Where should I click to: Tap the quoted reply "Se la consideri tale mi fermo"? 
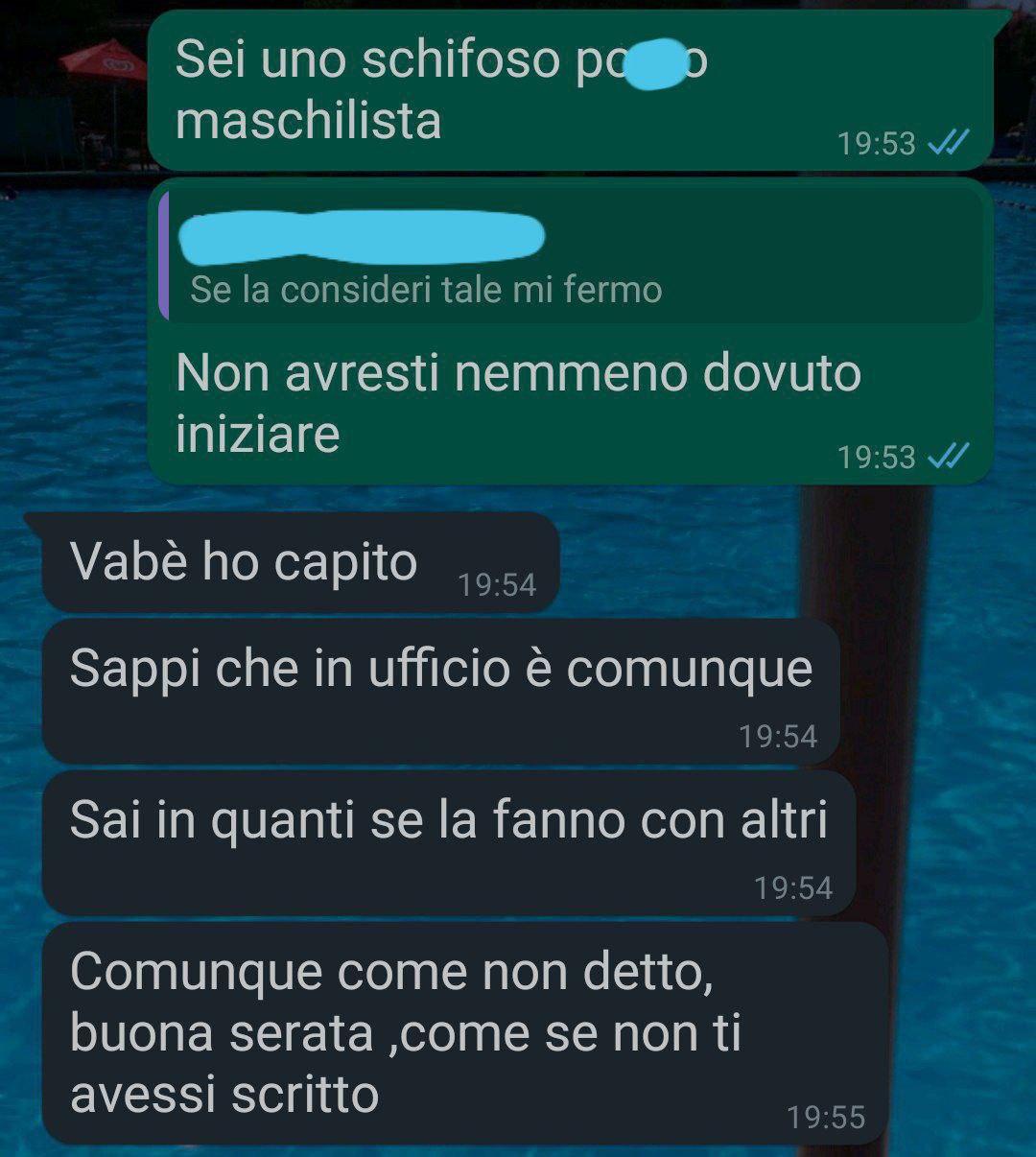click(x=570, y=259)
